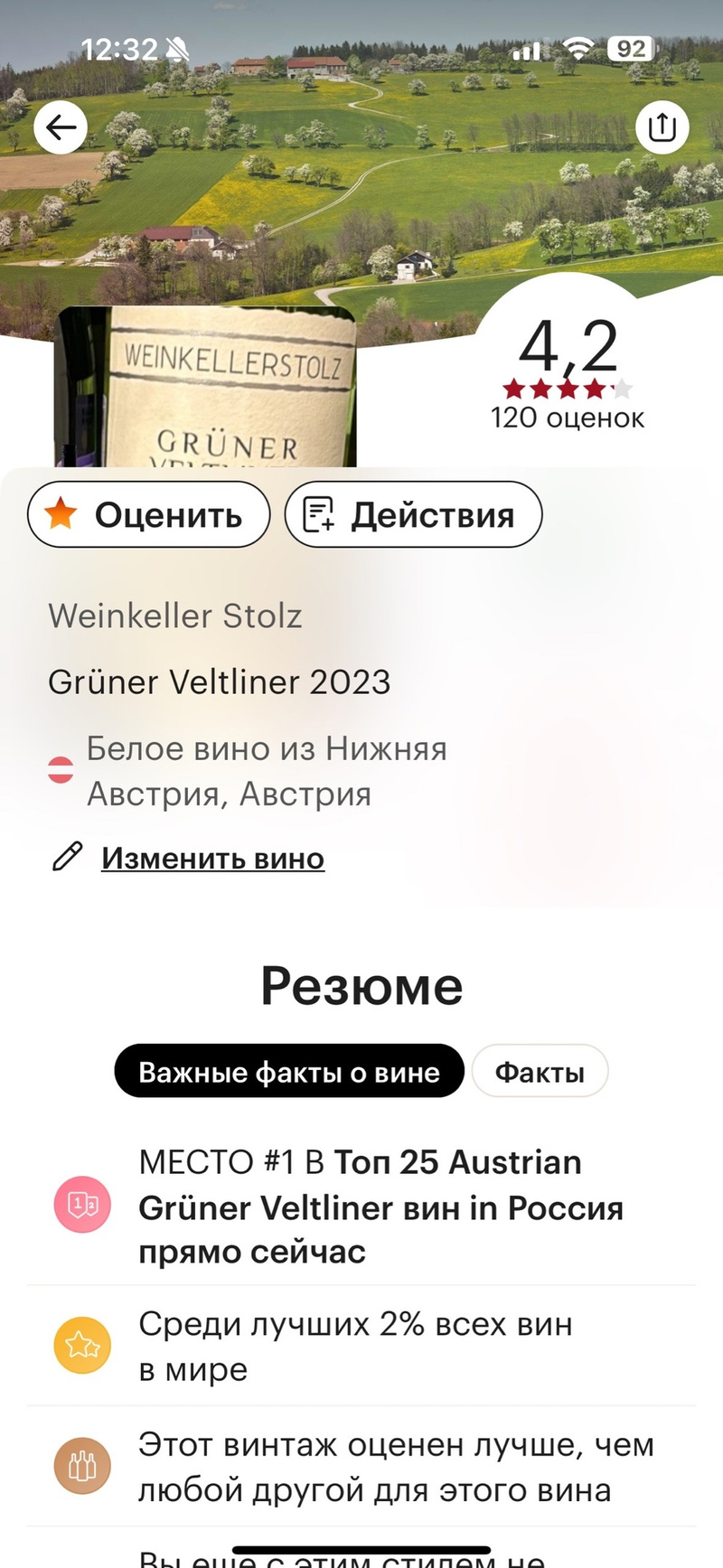723x1568 pixels.
Task: Share this wine page
Action: tap(662, 127)
